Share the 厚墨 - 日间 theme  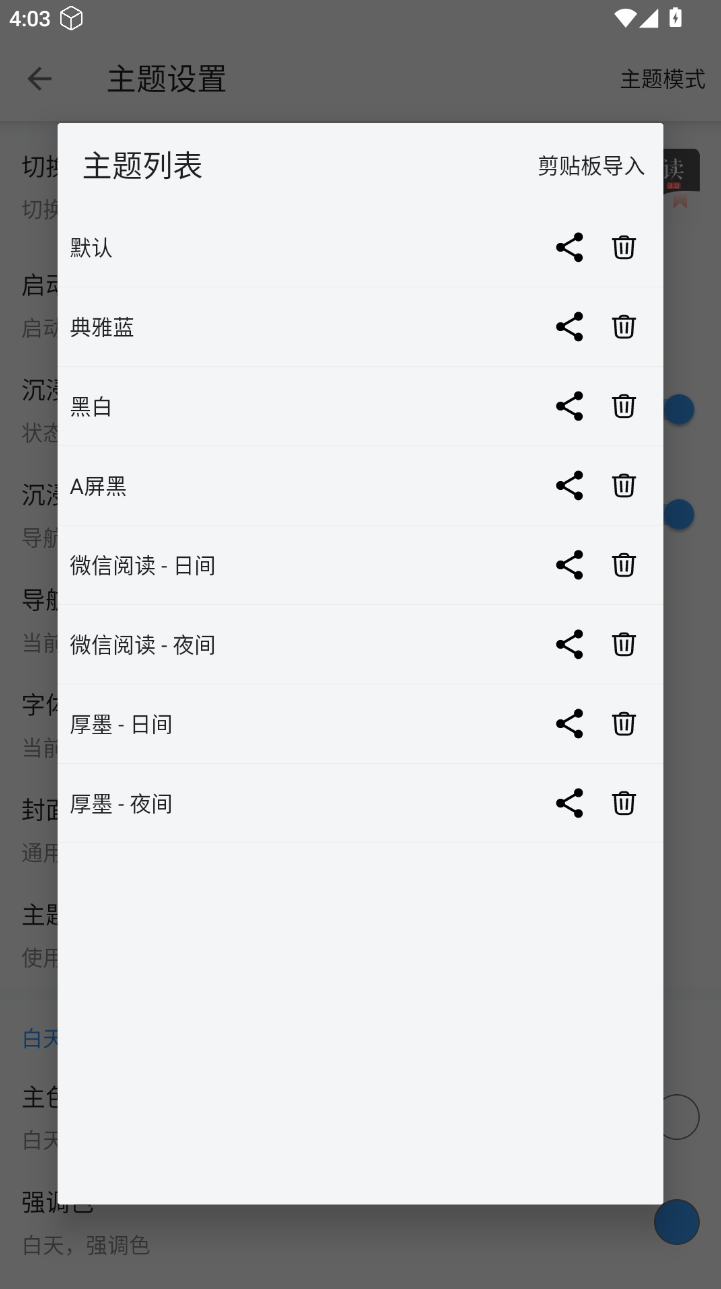(570, 723)
